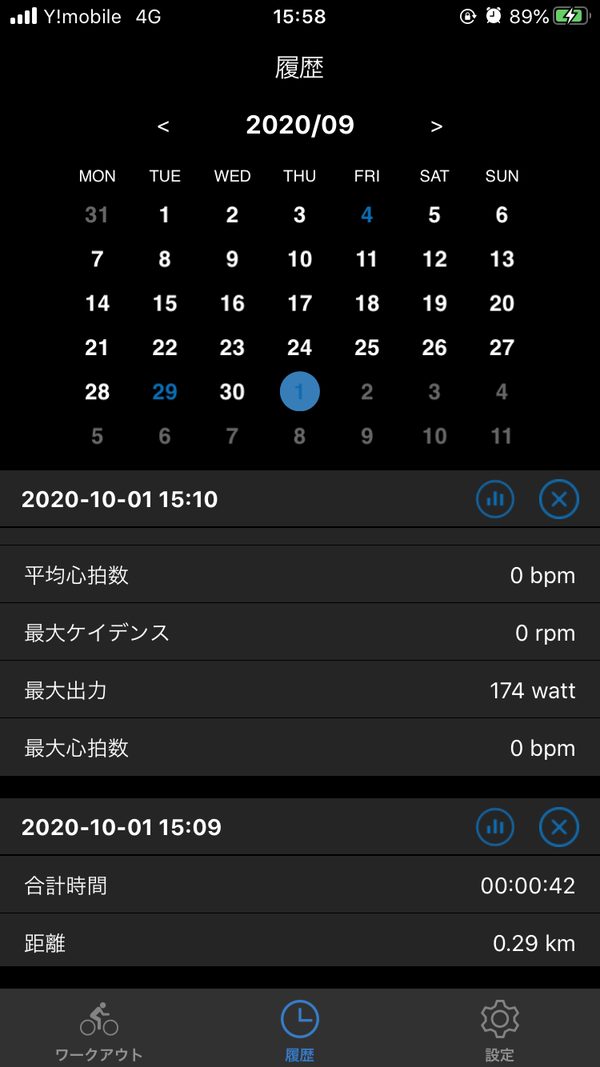
Task: Go to the previous month
Action: 164,126
